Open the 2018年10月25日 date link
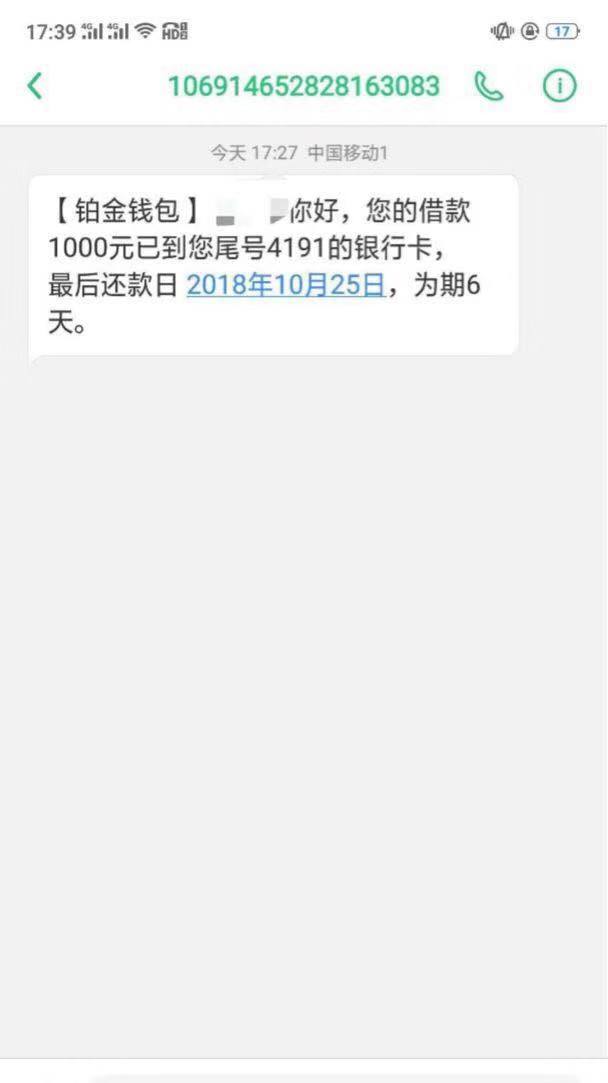The height and width of the screenshot is (1083, 608). point(285,285)
